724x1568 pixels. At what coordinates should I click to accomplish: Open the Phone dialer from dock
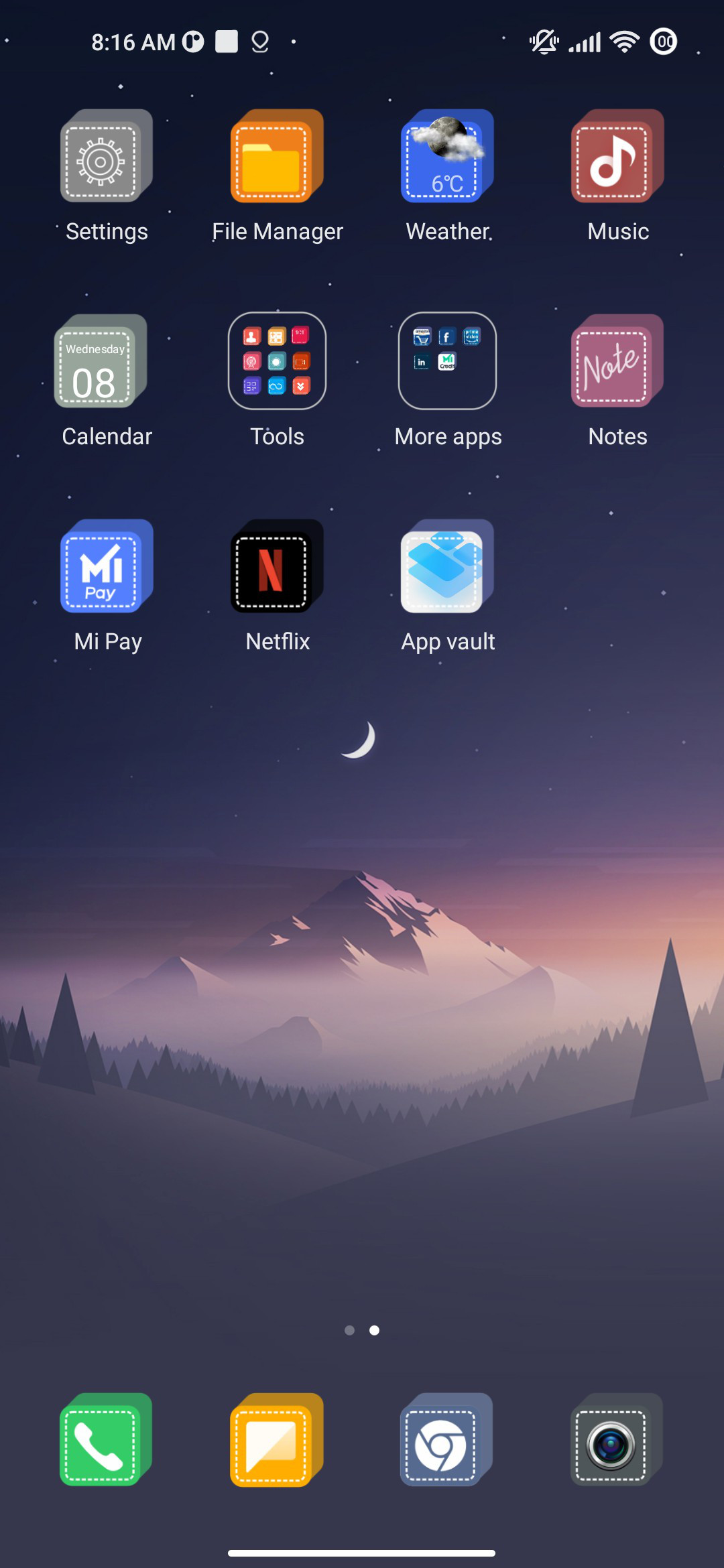(106, 1439)
